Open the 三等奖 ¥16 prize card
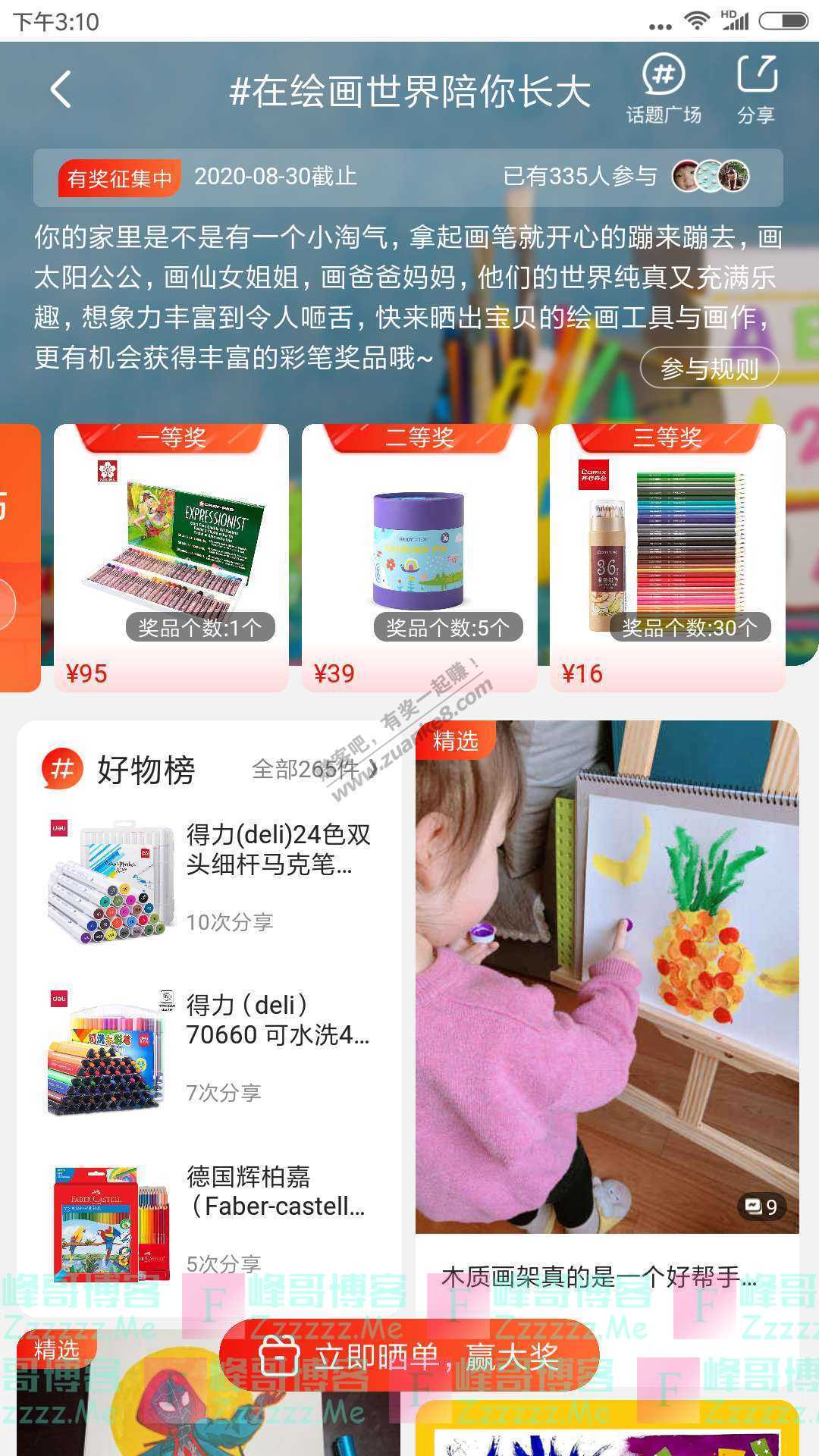Screen dimensions: 819x1456 [667, 557]
